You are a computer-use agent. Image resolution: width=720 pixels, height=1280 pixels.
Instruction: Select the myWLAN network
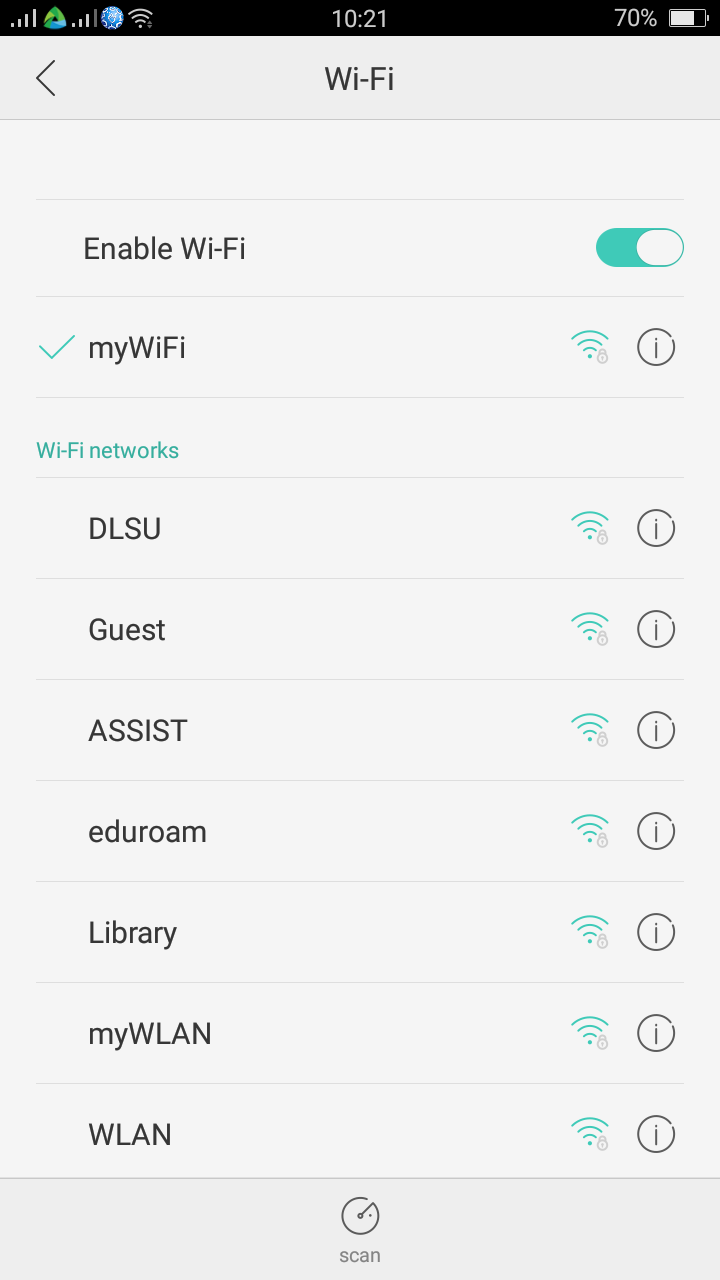pos(150,1034)
